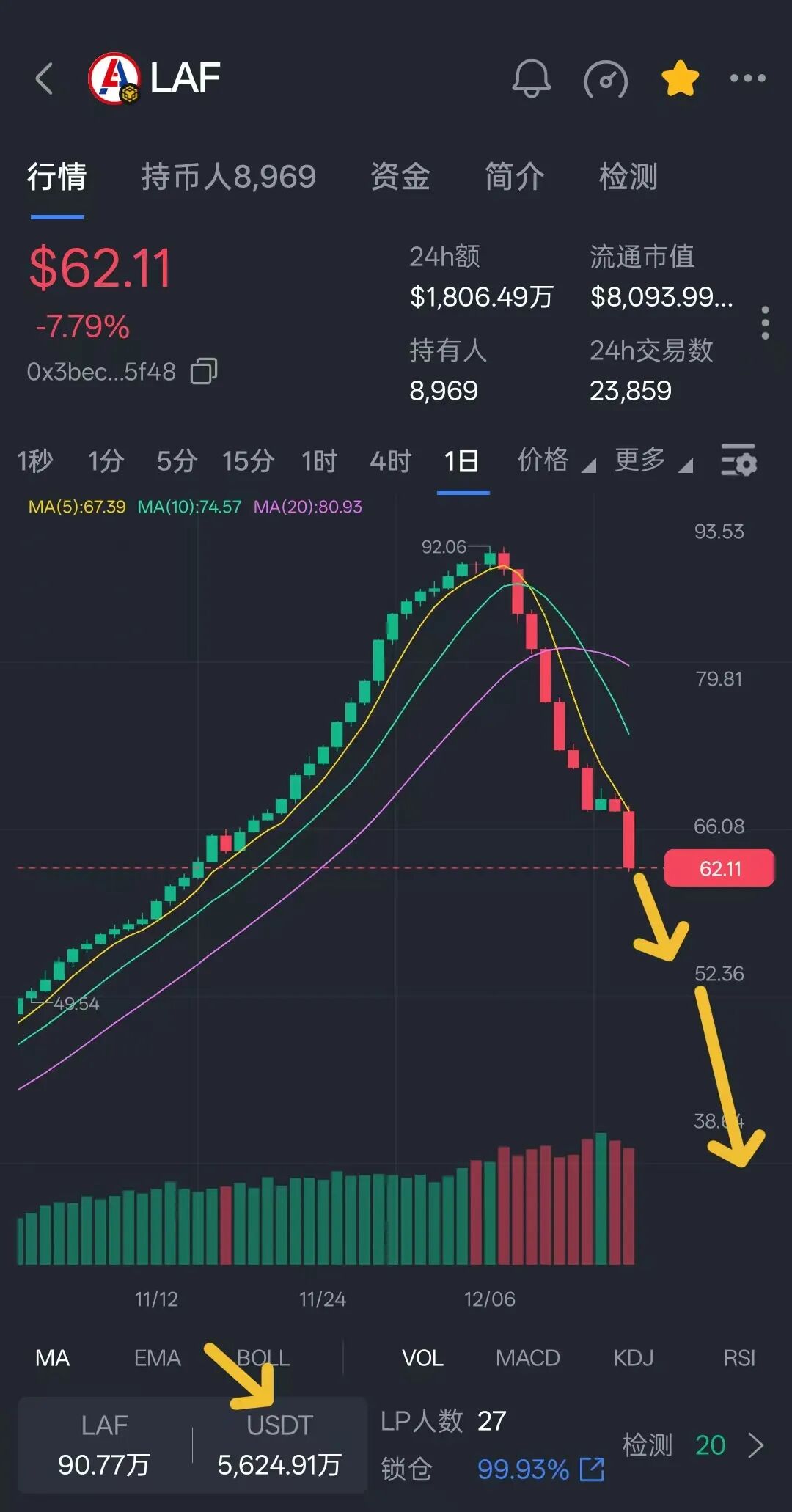
Task: Switch to the 持币人 tab
Action: (x=228, y=177)
